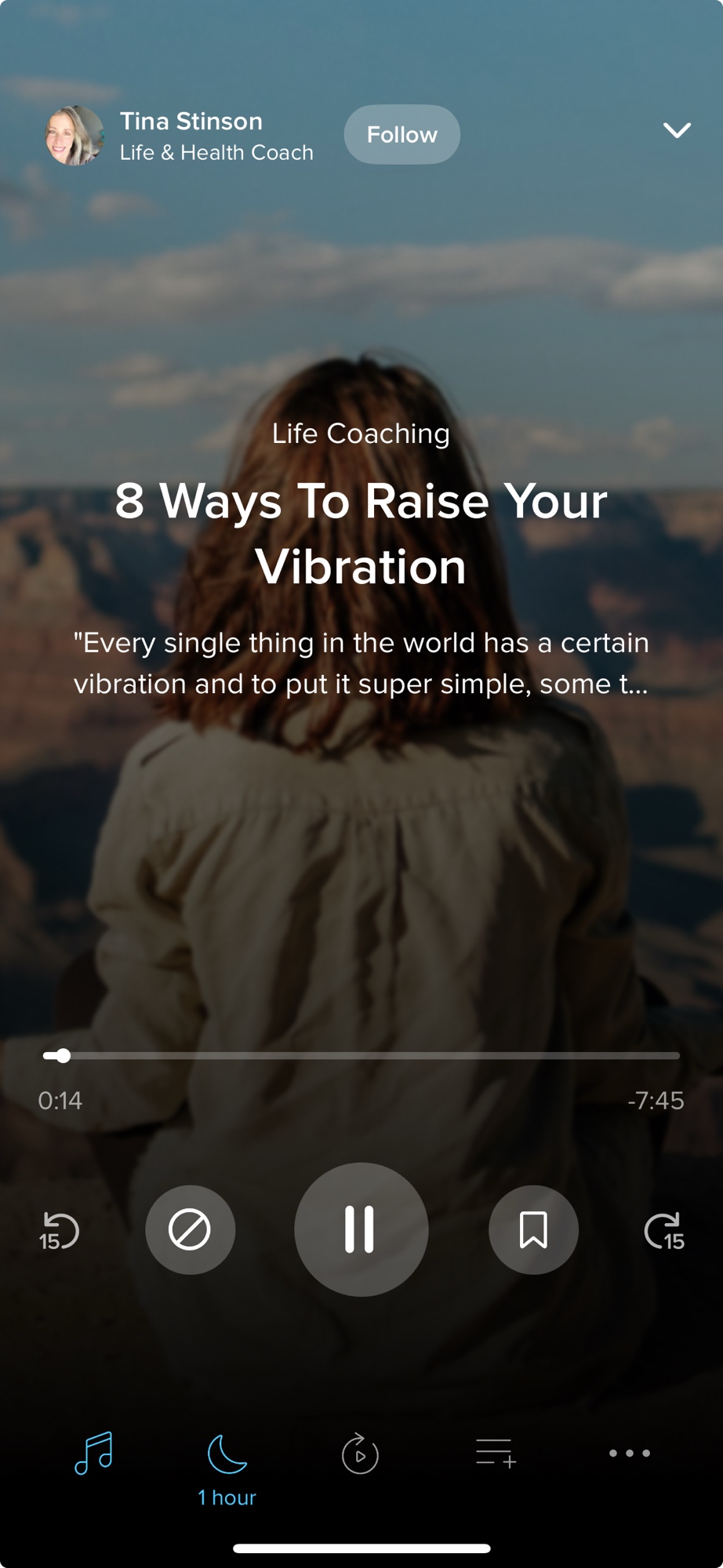Add this track to a playlist
The height and width of the screenshot is (1568, 723).
click(x=496, y=1454)
